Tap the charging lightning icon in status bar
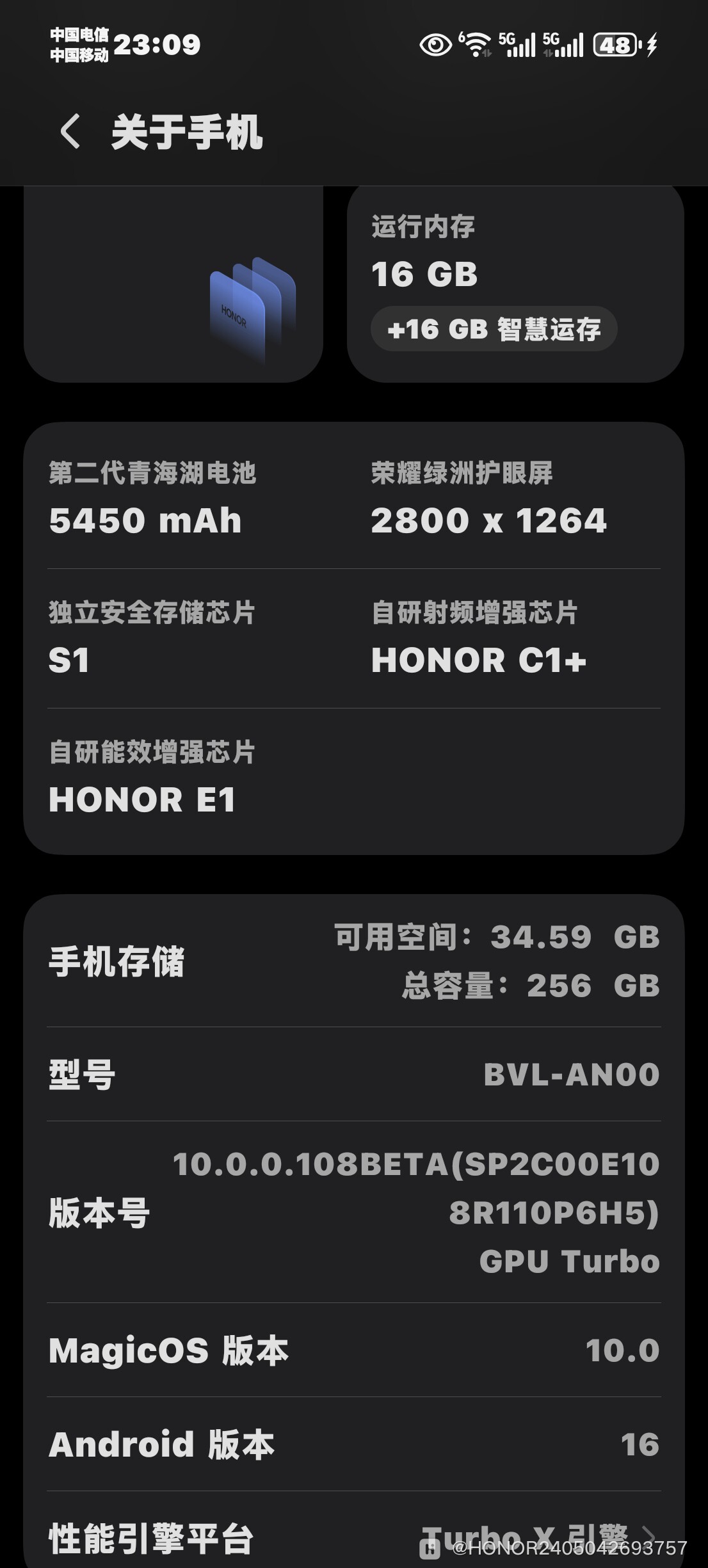This screenshot has width=708, height=1568. (x=652, y=45)
